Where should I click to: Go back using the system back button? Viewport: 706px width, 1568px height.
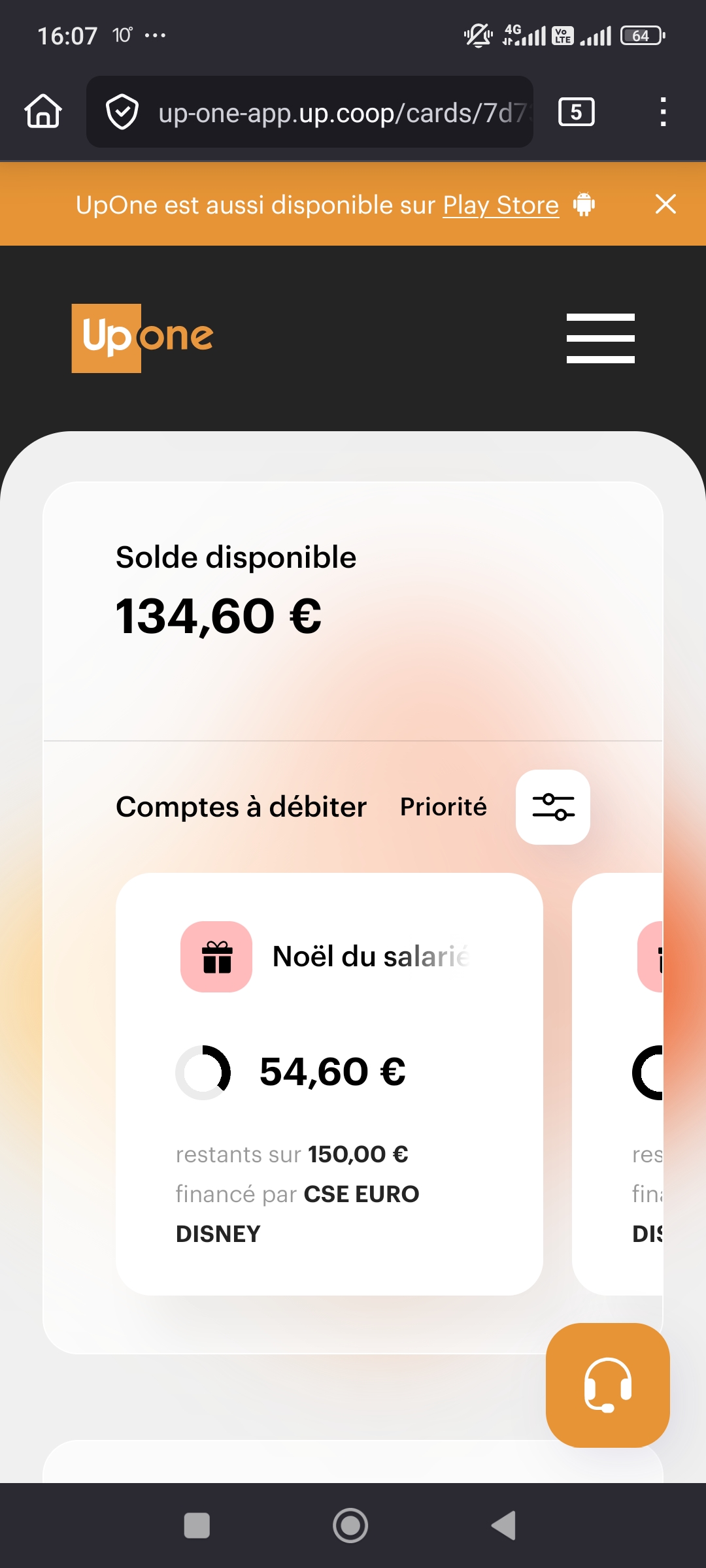(x=504, y=1526)
